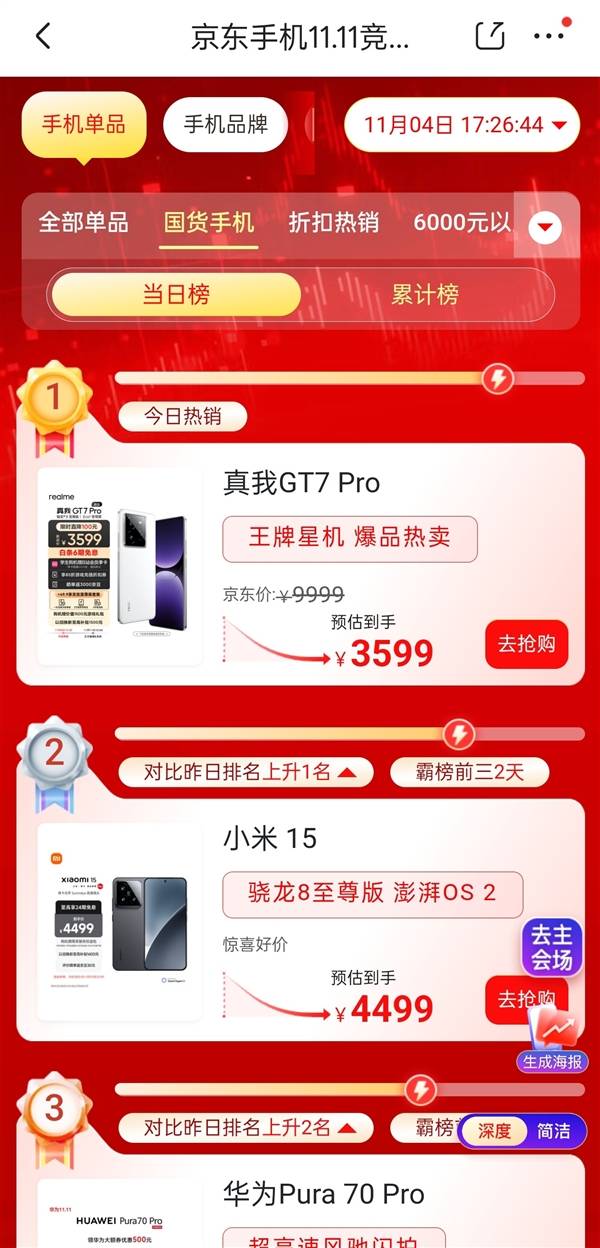This screenshot has width=600, height=1248.
Task: Go back using the top-left arrow
Action: pyautogui.click(x=43, y=37)
